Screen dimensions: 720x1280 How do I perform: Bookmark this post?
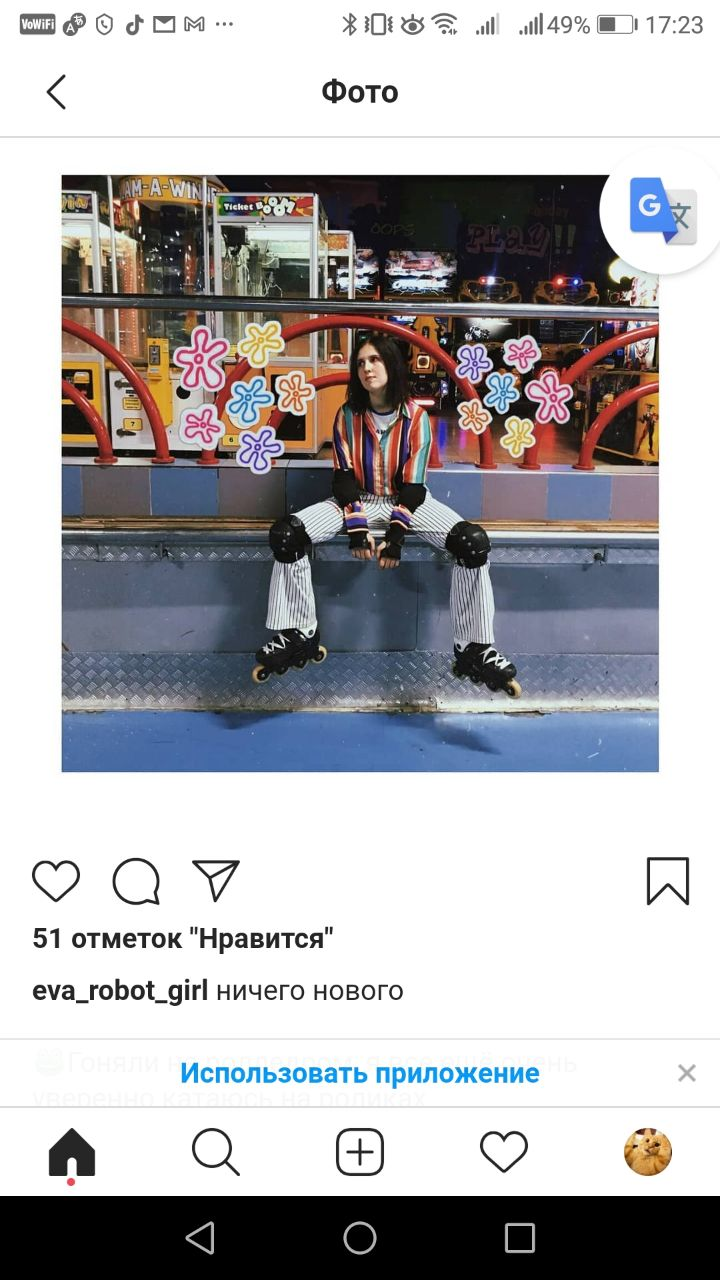click(x=667, y=881)
